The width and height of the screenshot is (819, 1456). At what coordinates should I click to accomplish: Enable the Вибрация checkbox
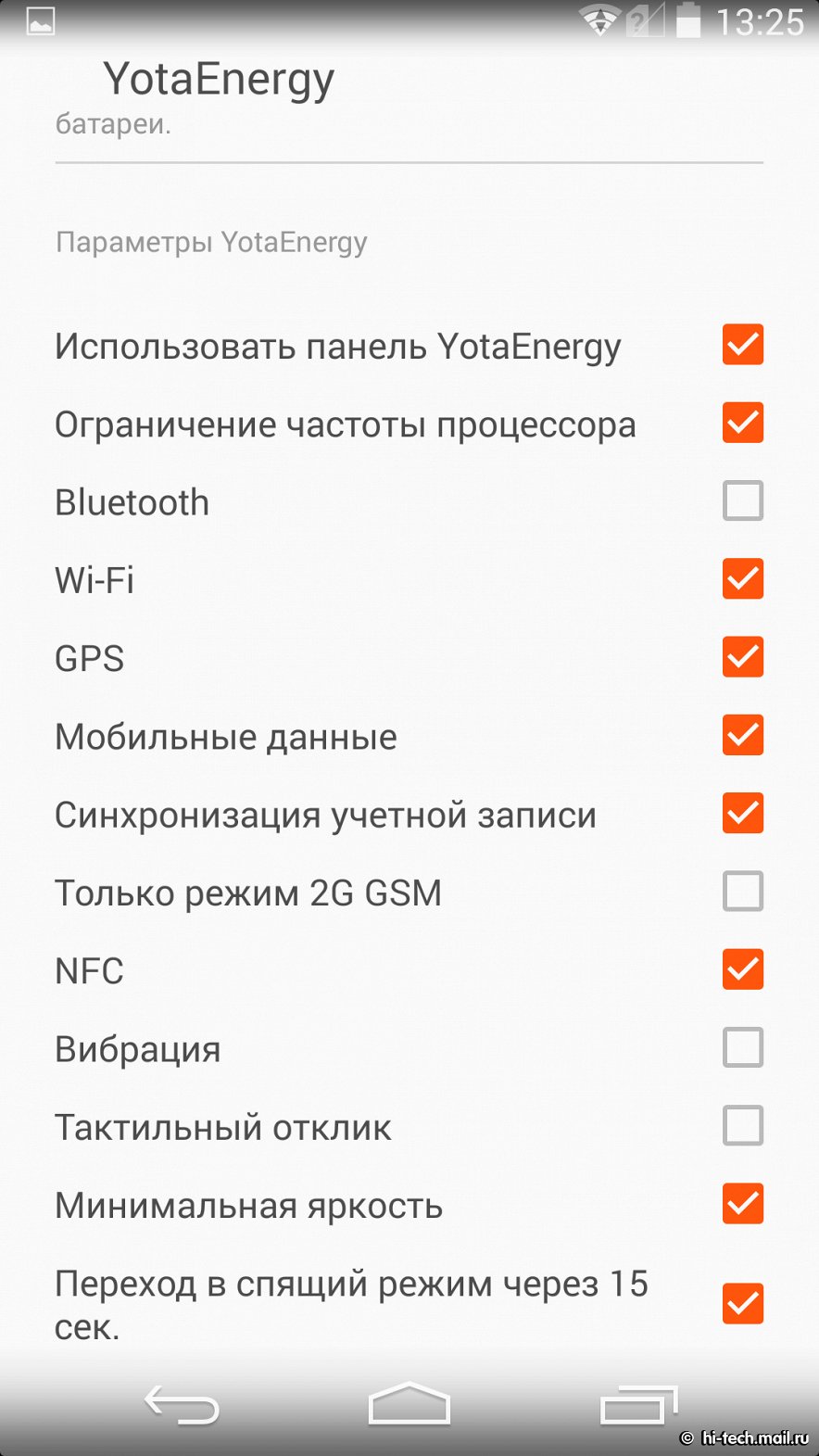point(742,1047)
